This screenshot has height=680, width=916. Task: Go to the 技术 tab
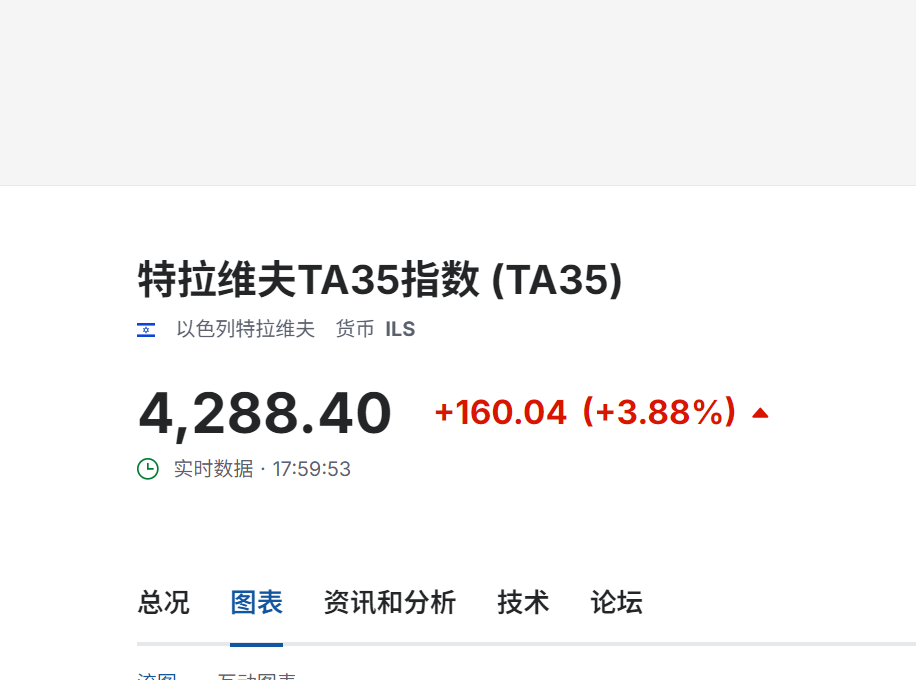click(523, 602)
